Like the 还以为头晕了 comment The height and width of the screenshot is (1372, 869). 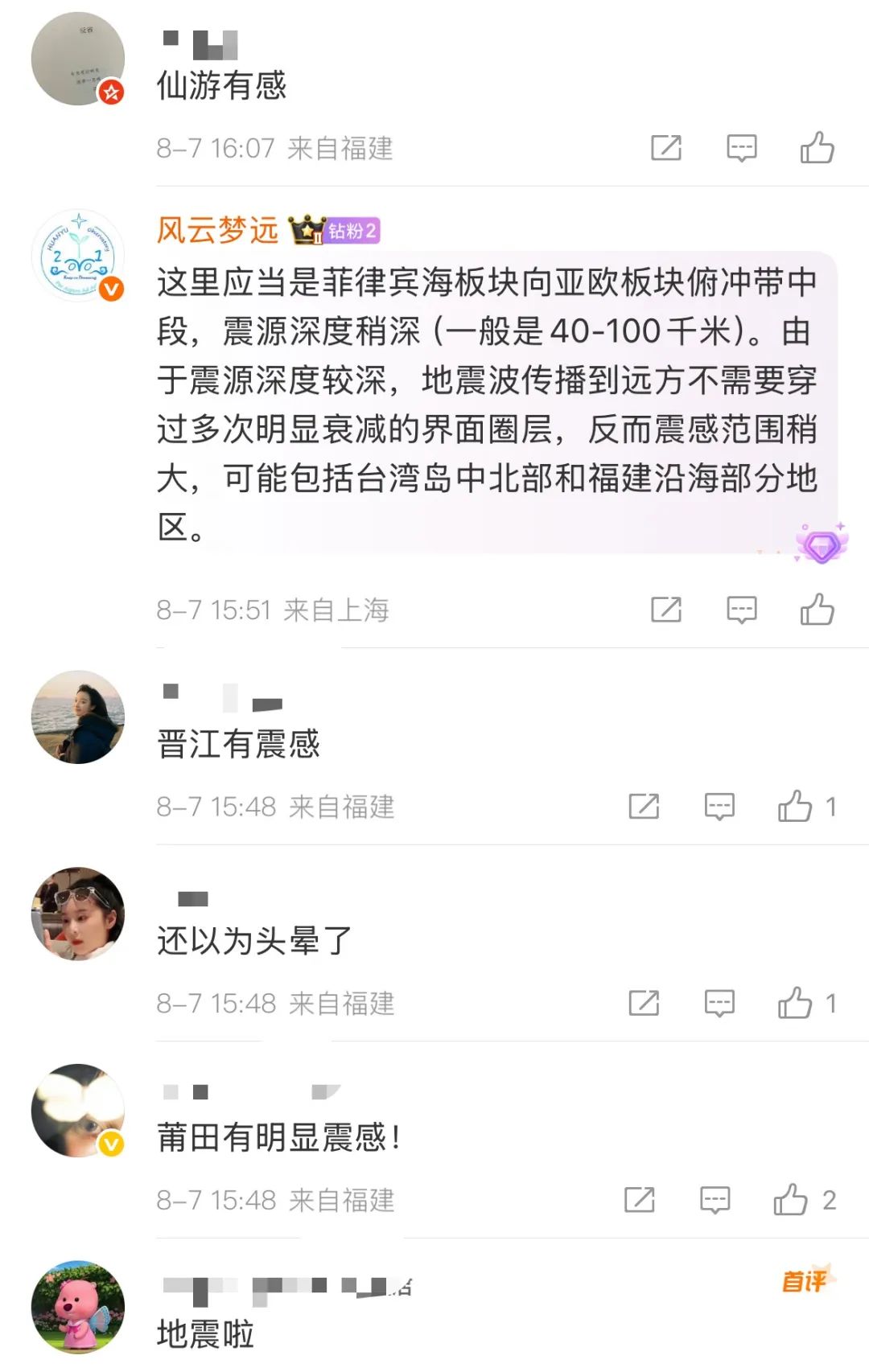click(795, 1003)
